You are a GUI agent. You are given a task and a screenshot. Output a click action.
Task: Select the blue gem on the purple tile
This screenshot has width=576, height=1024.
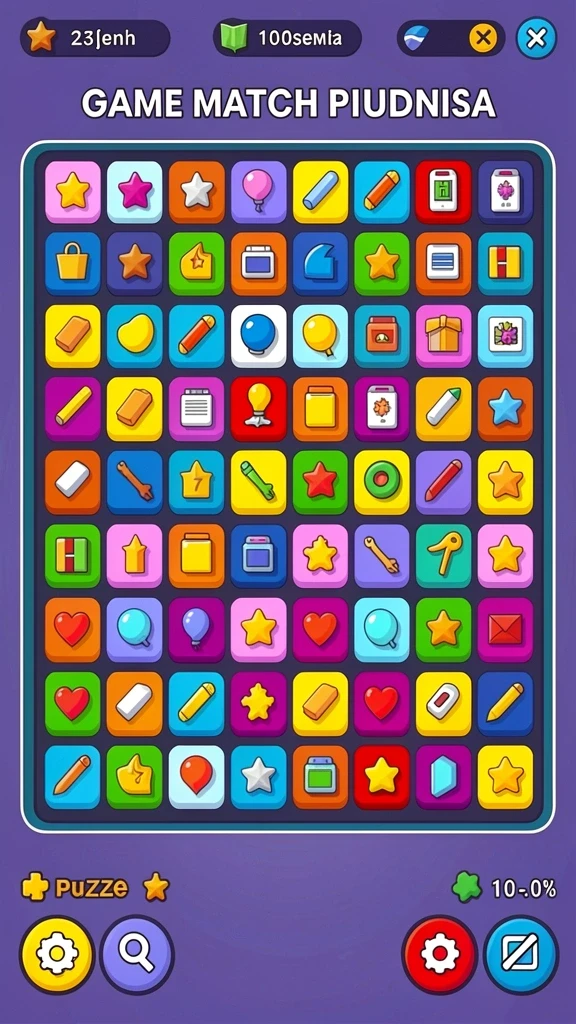(x=443, y=777)
